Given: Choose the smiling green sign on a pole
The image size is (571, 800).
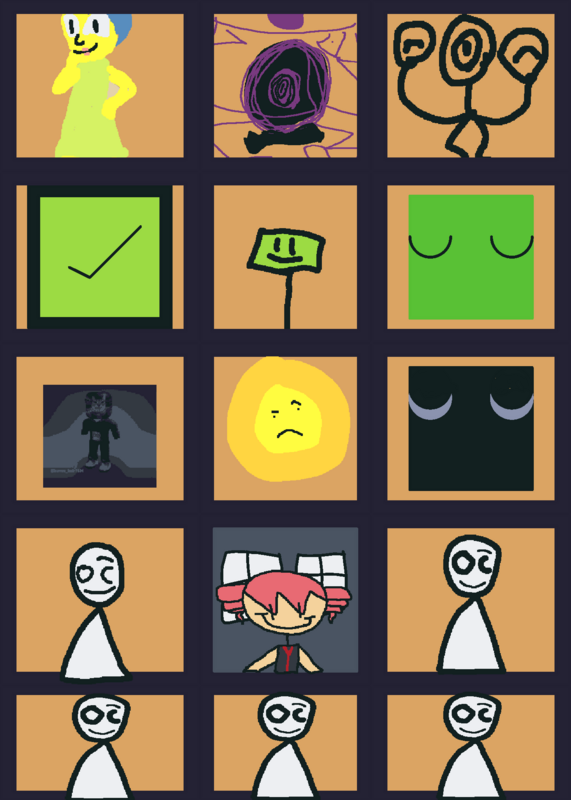Looking at the screenshot, I should click(x=285, y=257).
